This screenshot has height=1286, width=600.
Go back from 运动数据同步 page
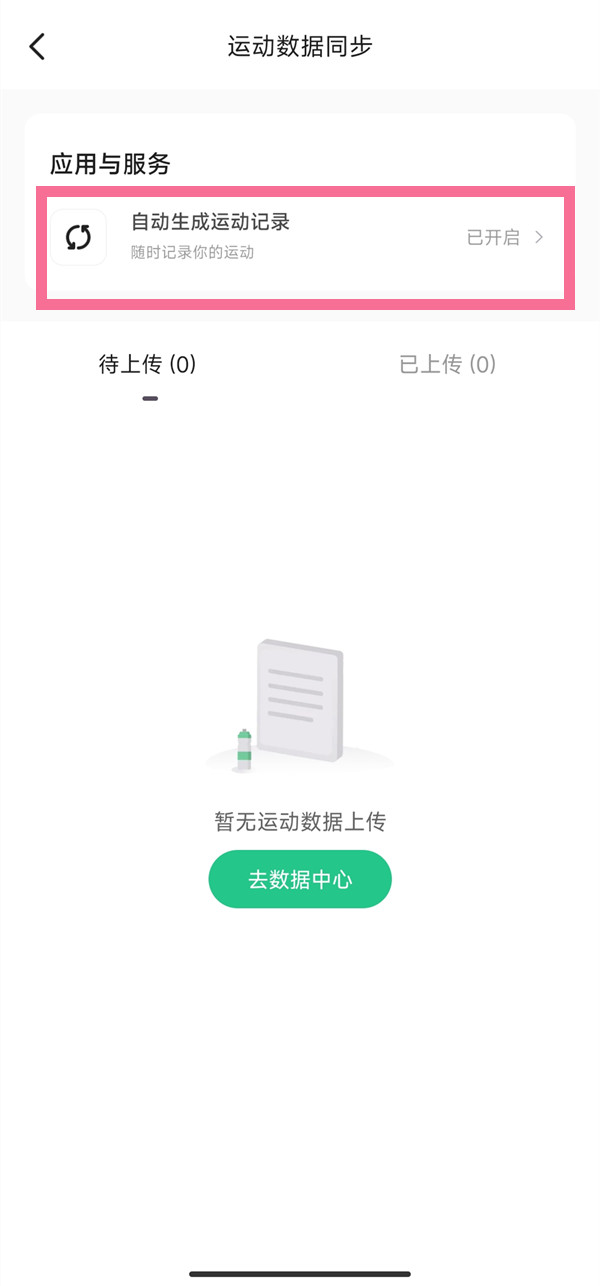click(x=38, y=46)
